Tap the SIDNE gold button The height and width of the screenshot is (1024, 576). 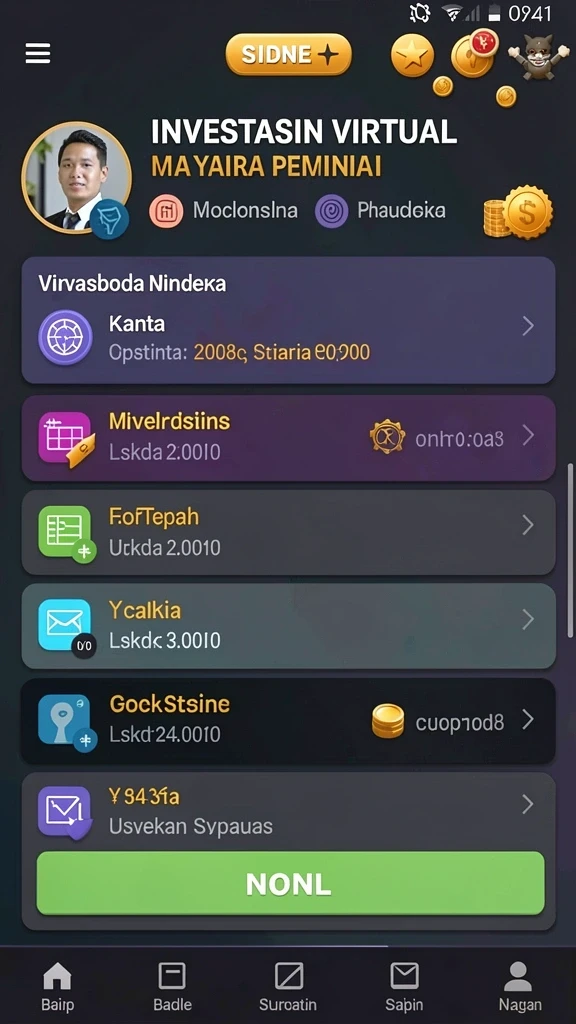289,55
